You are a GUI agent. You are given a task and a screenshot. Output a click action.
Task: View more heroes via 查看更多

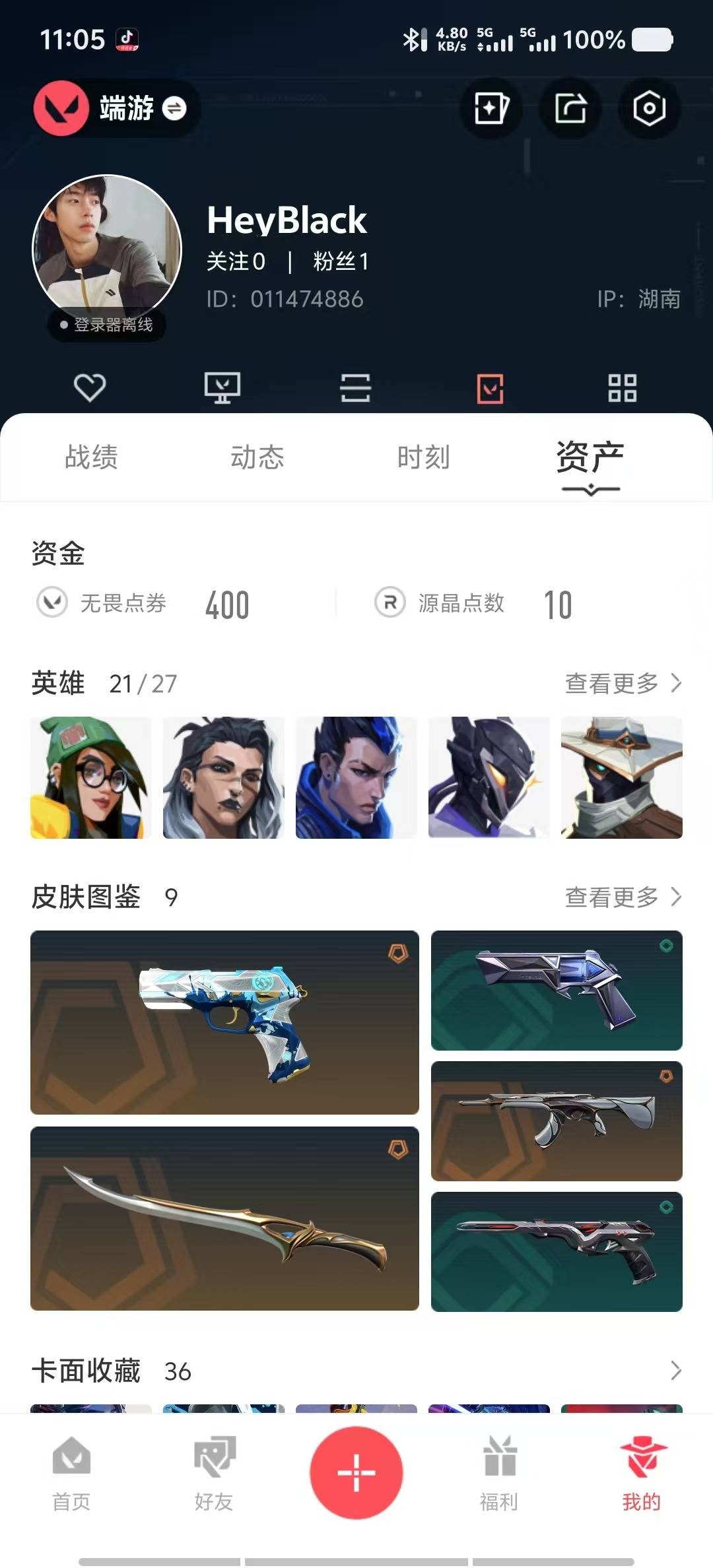[623, 683]
